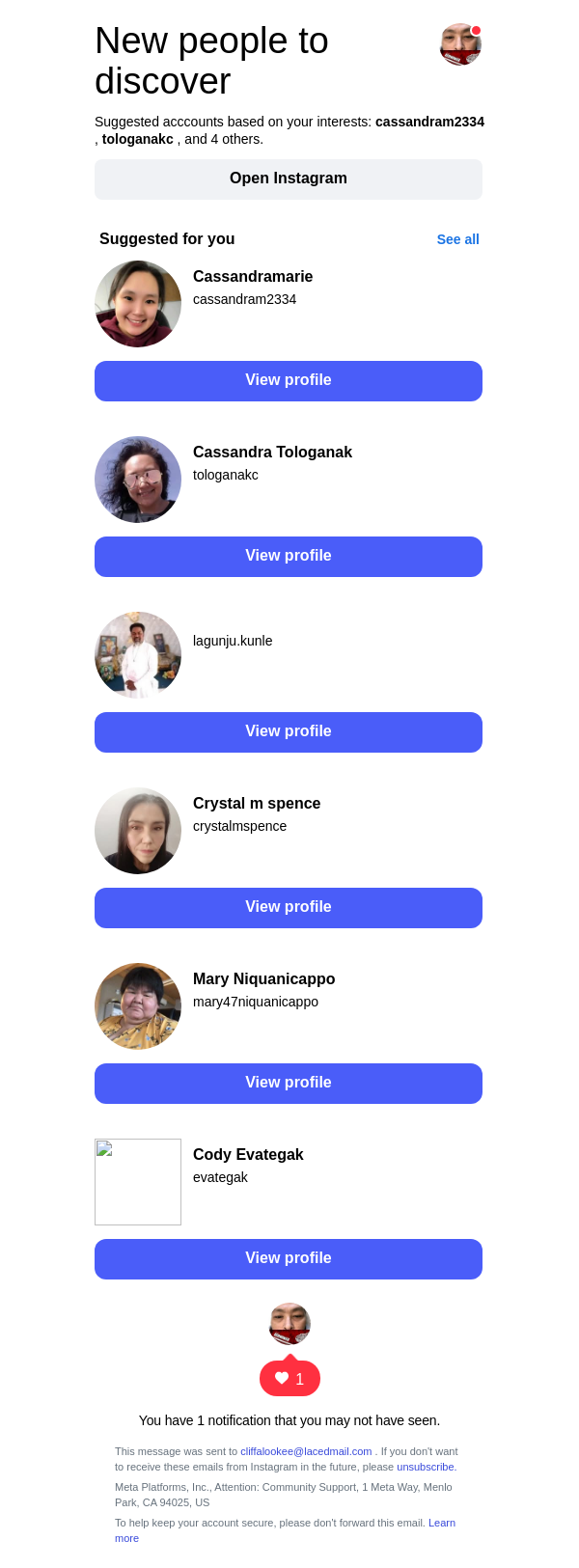Screen dimensions: 579x1568
Task: View profile of tologanakc
Action: [x=288, y=557]
